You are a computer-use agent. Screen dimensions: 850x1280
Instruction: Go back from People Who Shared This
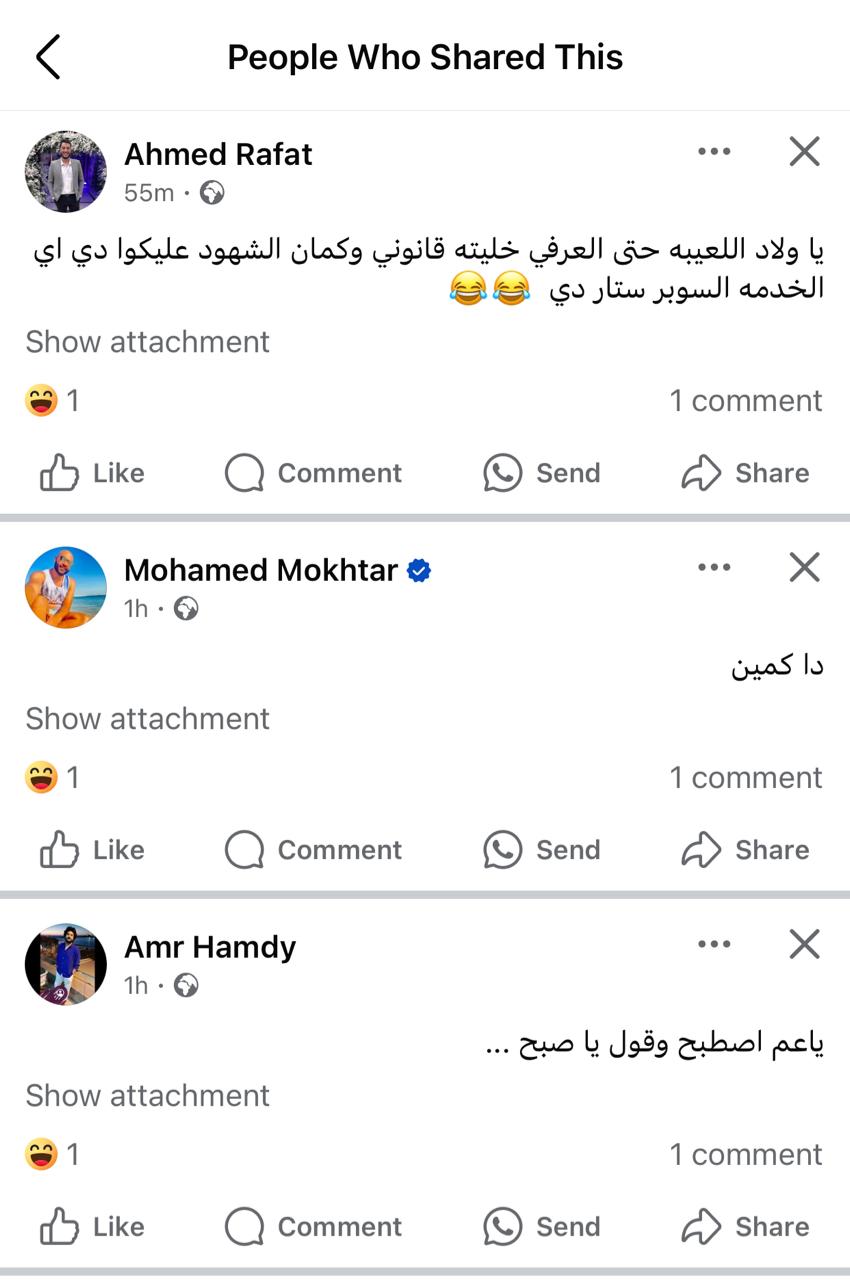(48, 57)
